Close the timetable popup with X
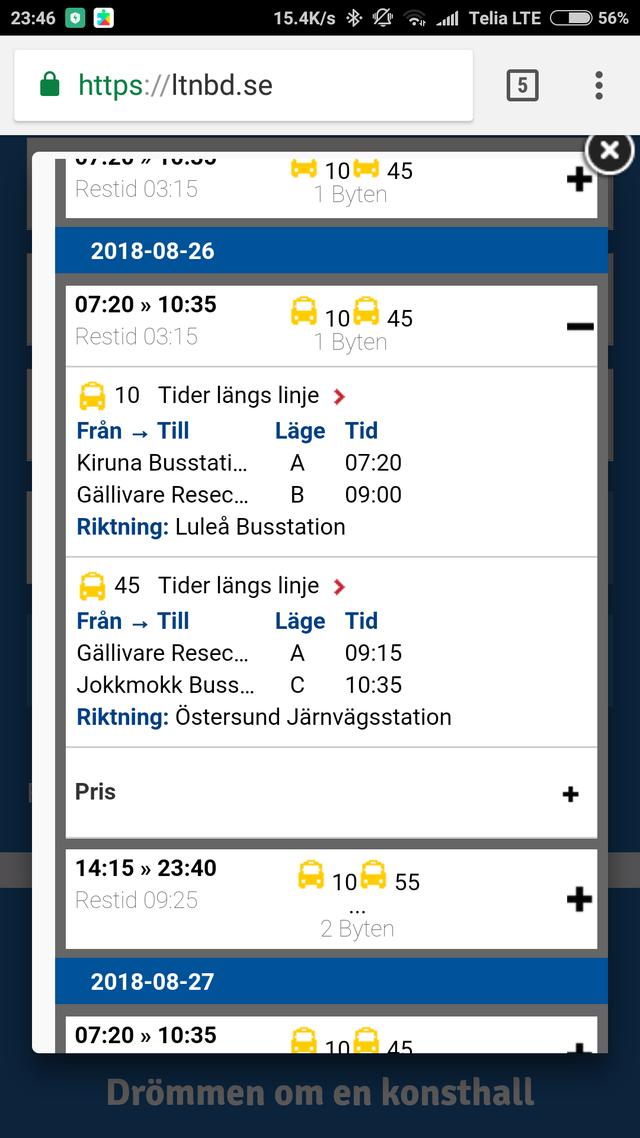 (610, 151)
